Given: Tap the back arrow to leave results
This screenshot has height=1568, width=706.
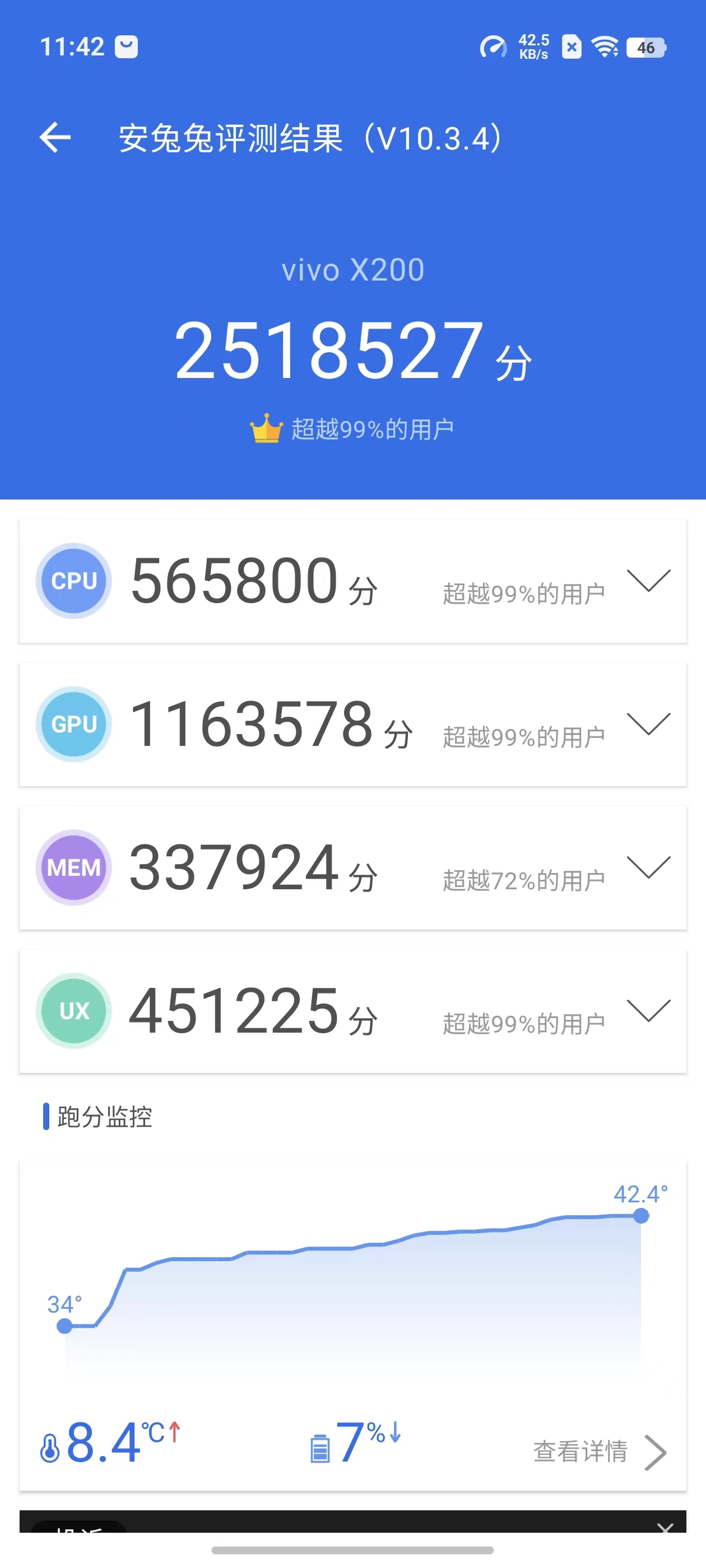Looking at the screenshot, I should click(x=55, y=139).
